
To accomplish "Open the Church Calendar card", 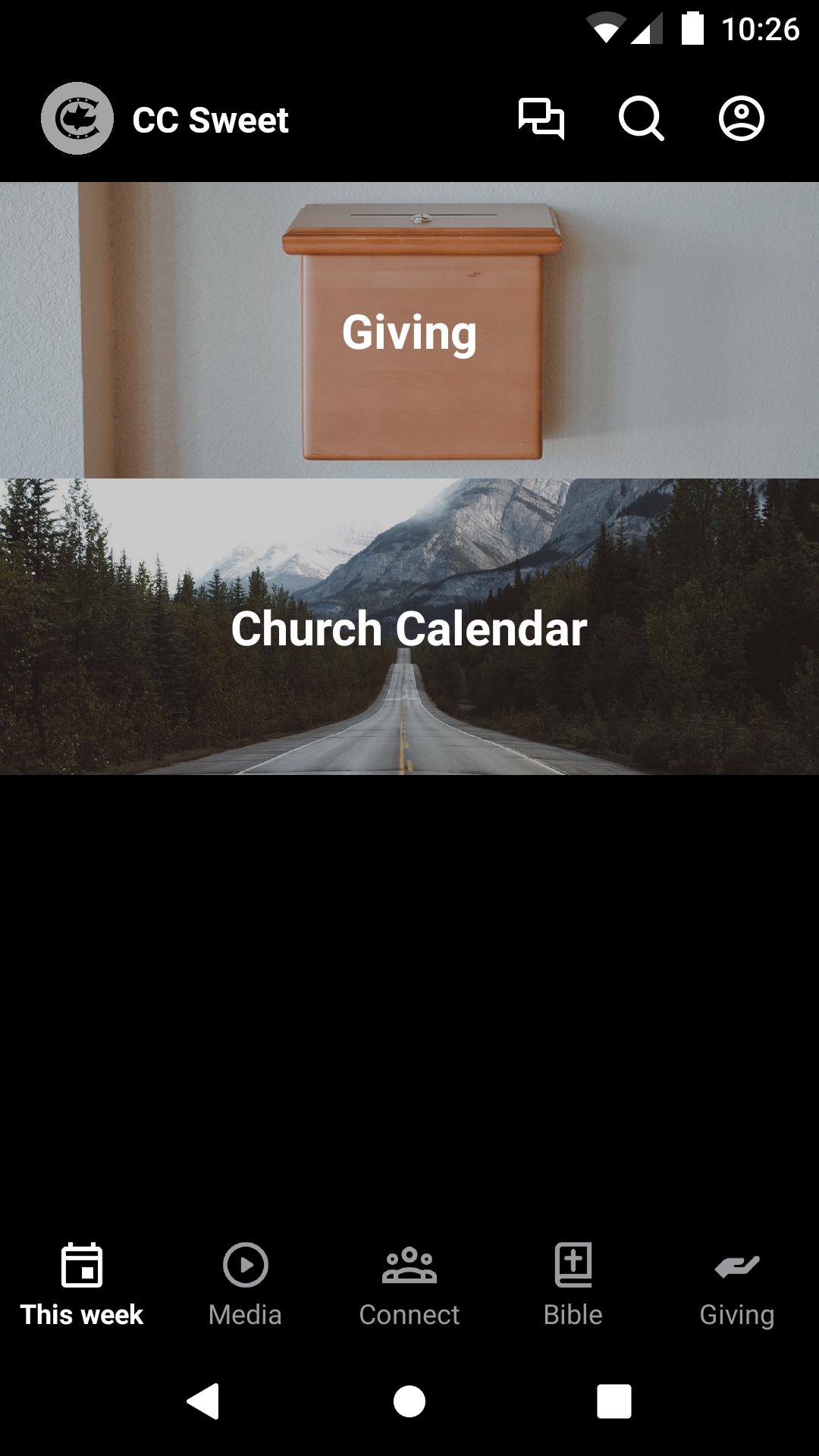I will click(x=409, y=626).
